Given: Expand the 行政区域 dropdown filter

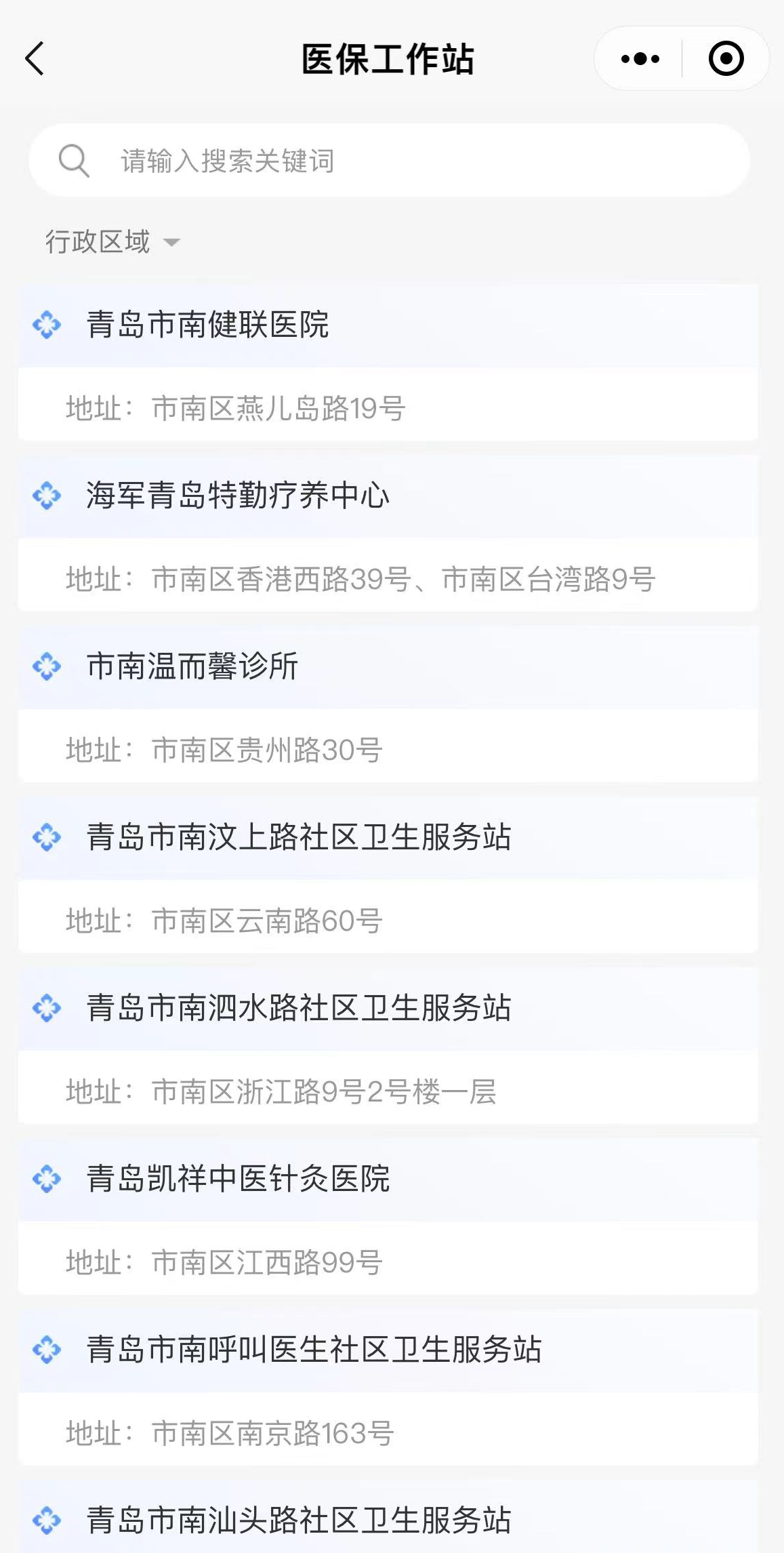Looking at the screenshot, I should coord(112,242).
